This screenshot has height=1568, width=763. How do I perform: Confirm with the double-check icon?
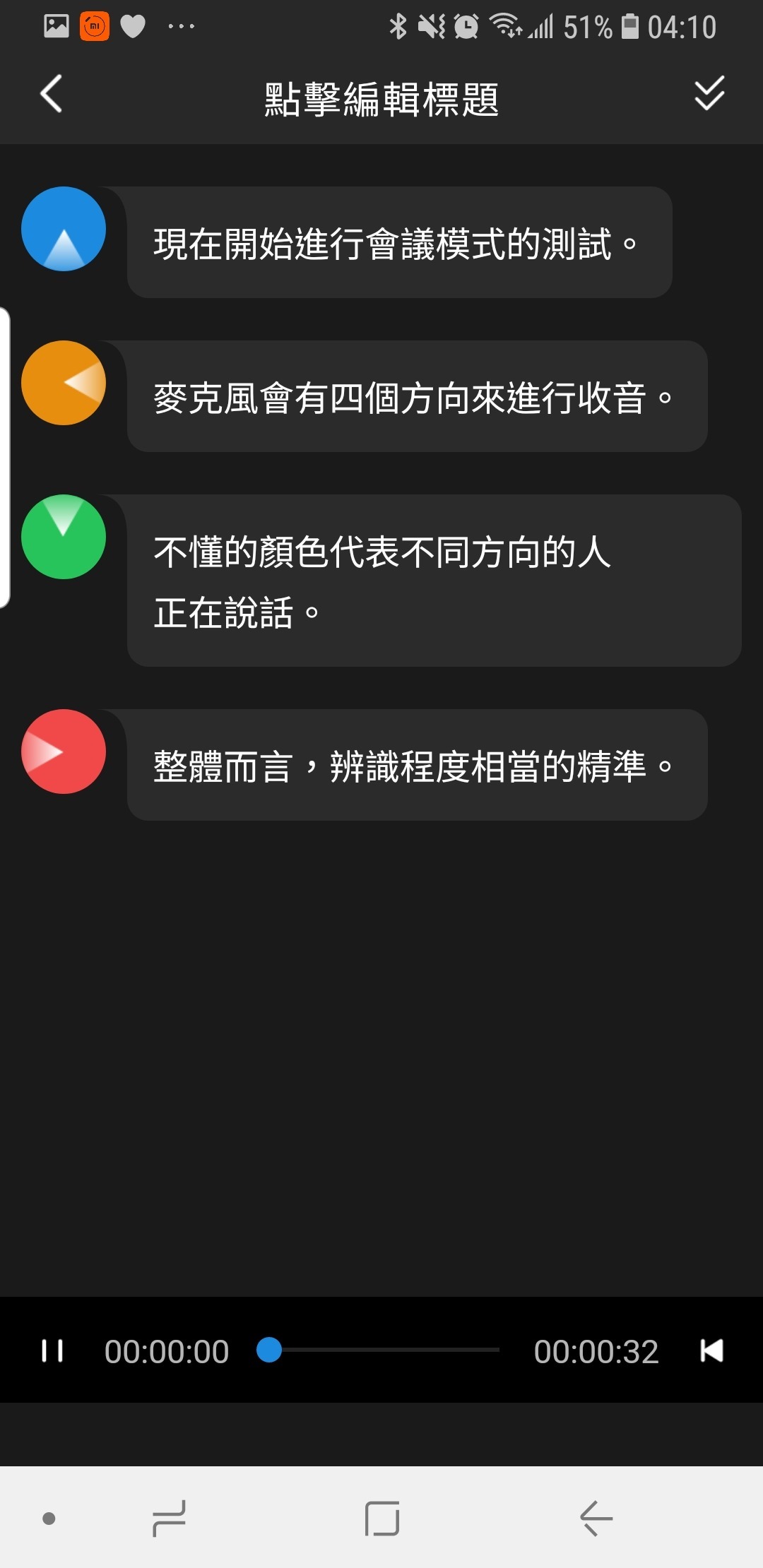709,94
